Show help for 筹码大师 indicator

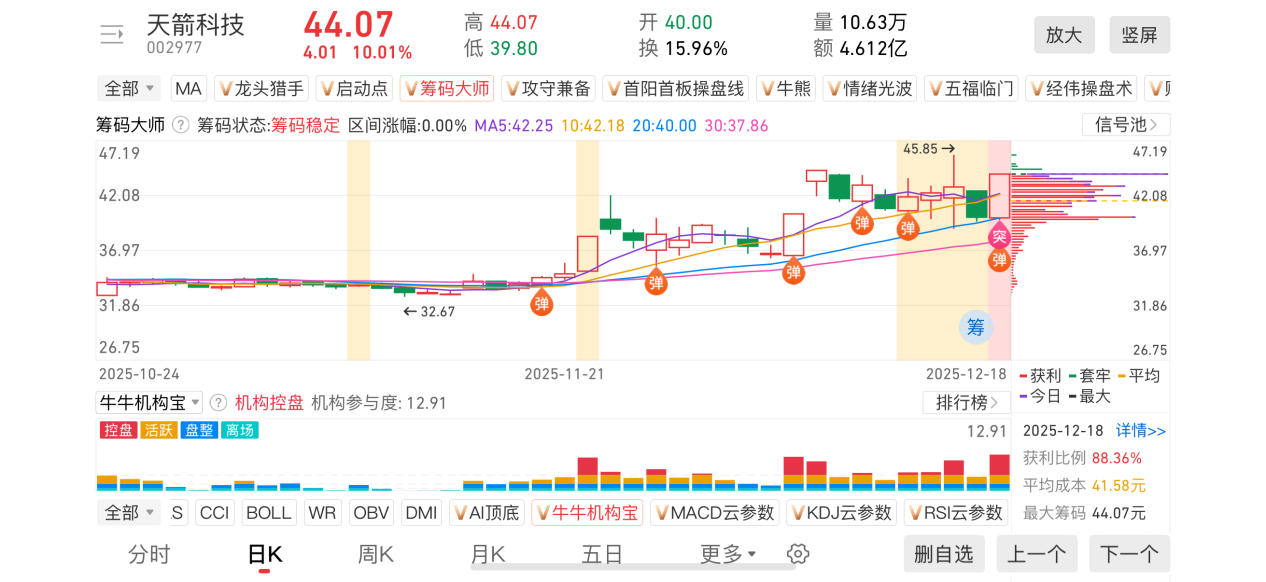point(180,126)
